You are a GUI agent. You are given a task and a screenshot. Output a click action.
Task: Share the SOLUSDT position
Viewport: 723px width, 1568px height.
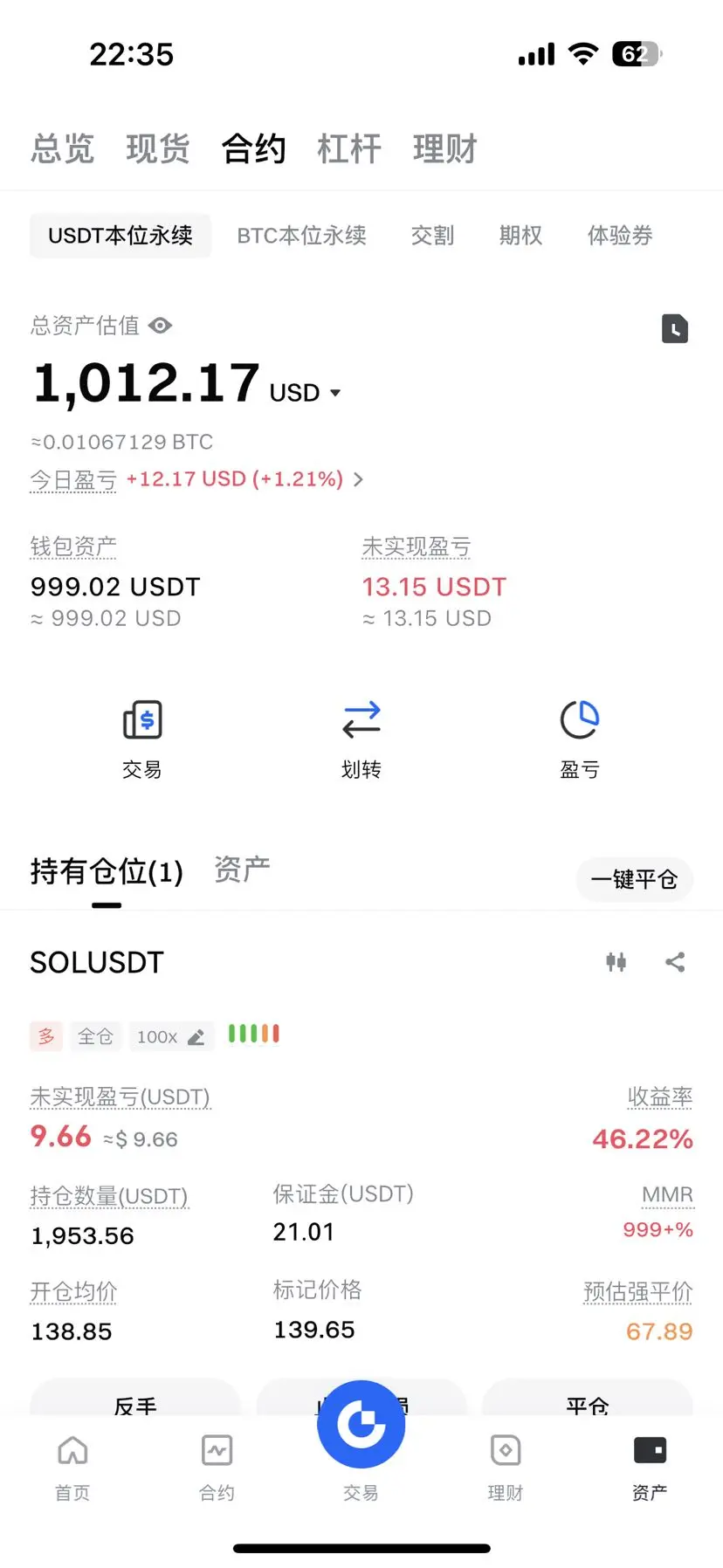click(675, 962)
